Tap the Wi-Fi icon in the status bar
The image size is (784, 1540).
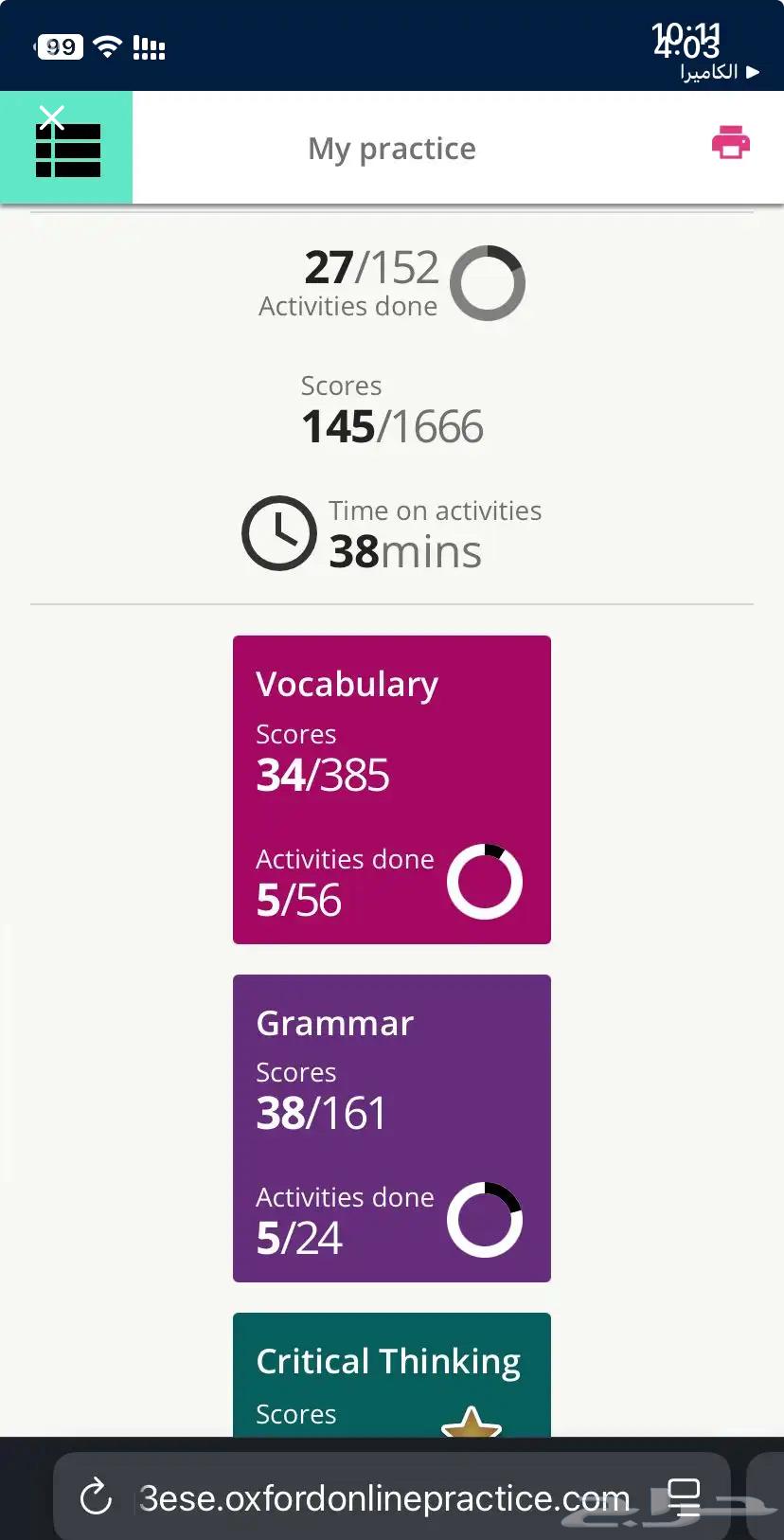(x=106, y=46)
